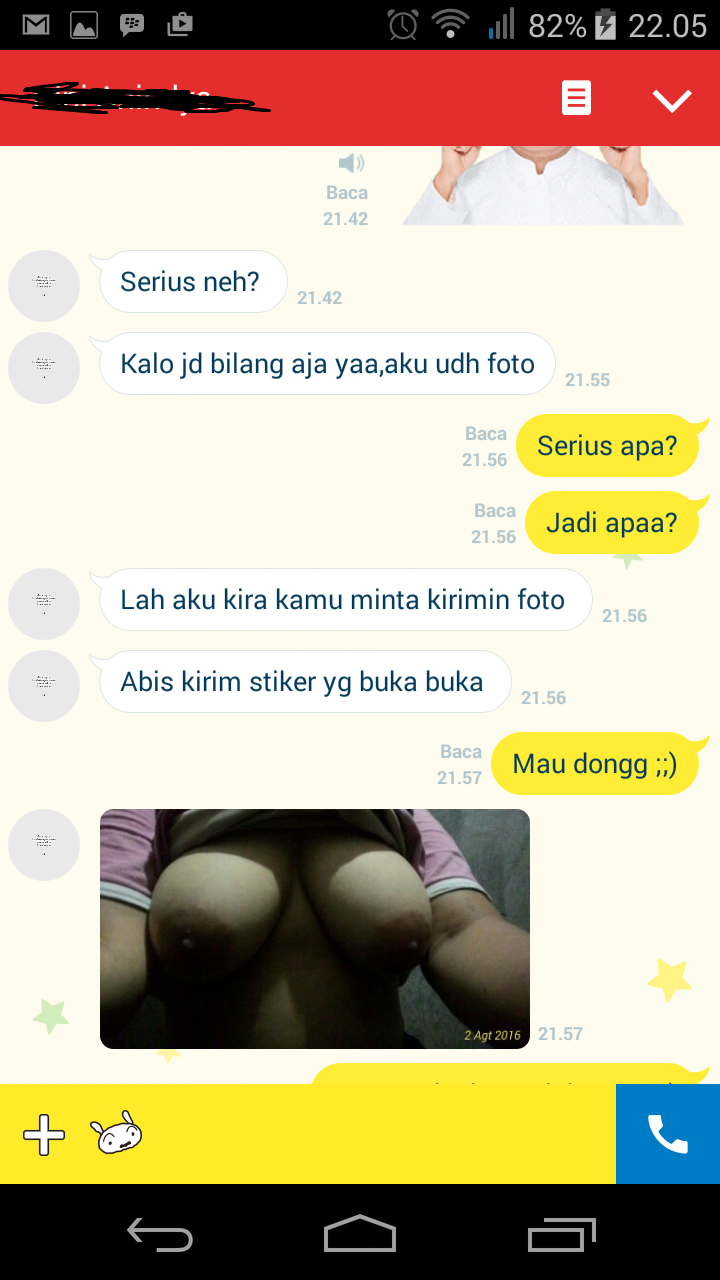Play the sticker sound via speaker icon

tap(351, 163)
